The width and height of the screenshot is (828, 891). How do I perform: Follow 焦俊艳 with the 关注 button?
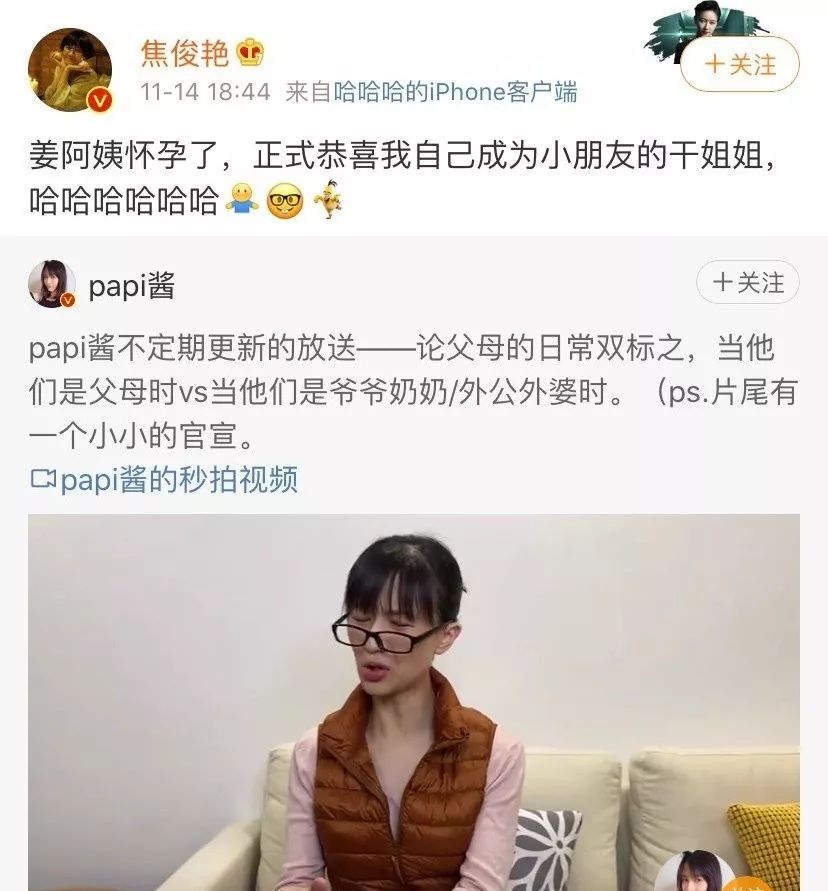click(740, 65)
